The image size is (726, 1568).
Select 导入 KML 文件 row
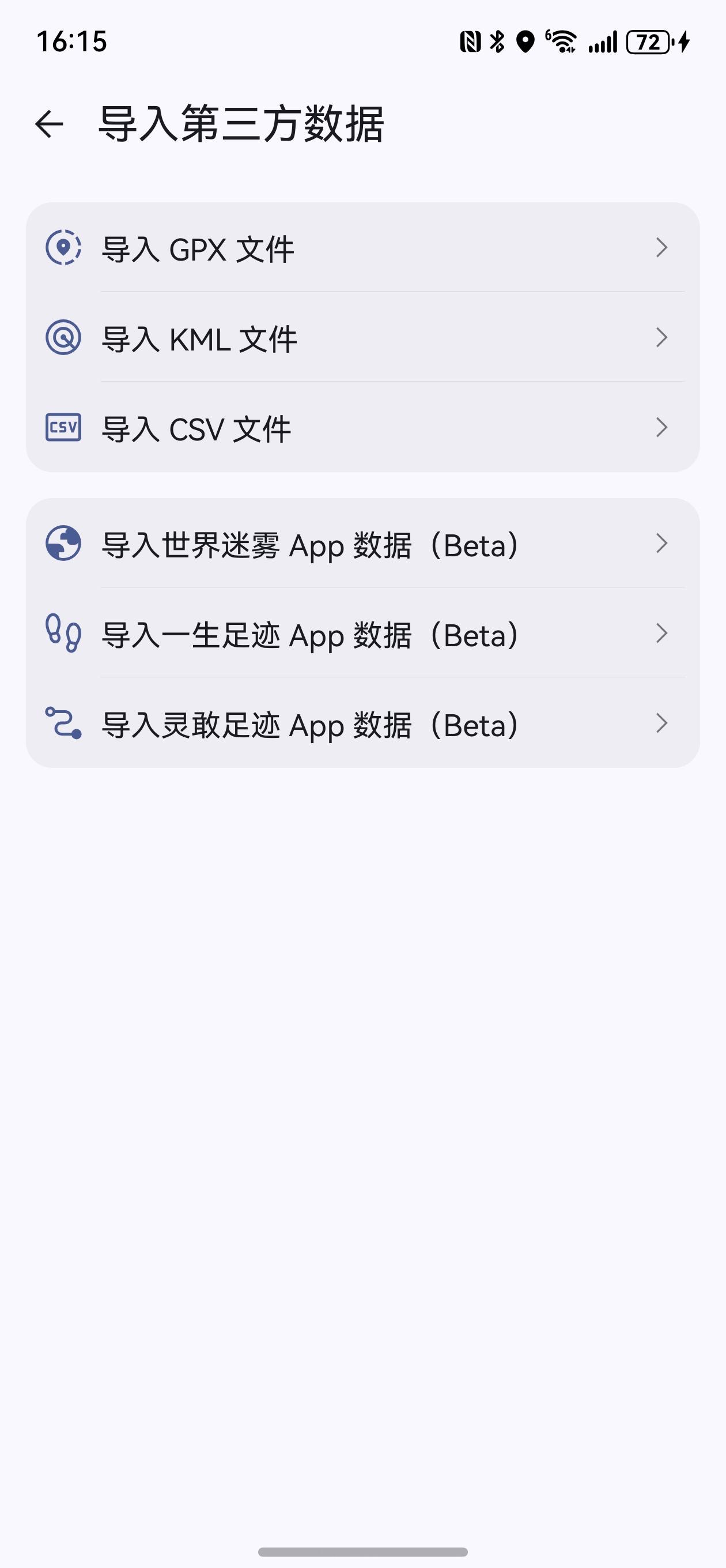[362, 338]
